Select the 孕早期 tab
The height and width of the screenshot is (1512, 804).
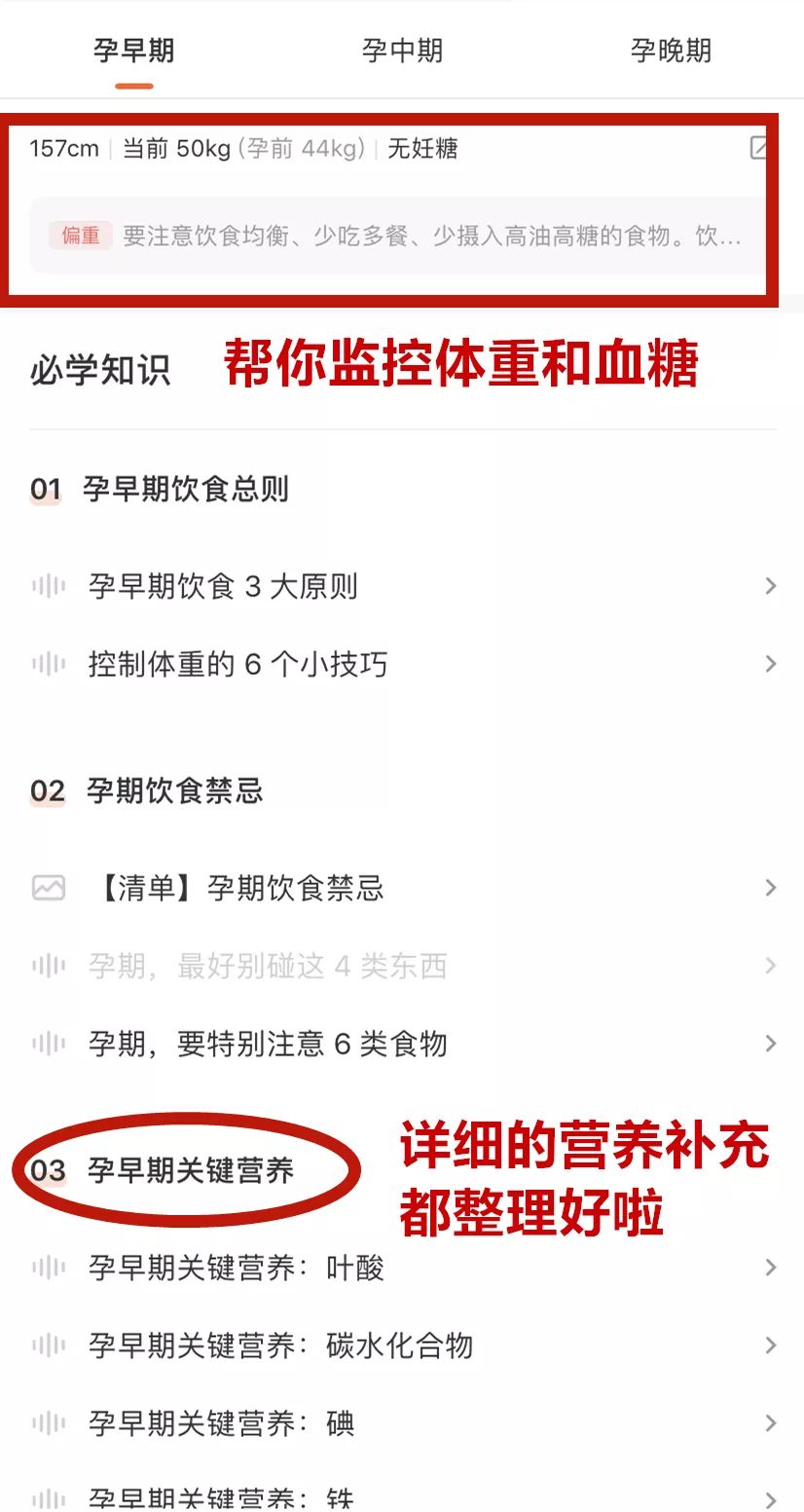click(134, 51)
